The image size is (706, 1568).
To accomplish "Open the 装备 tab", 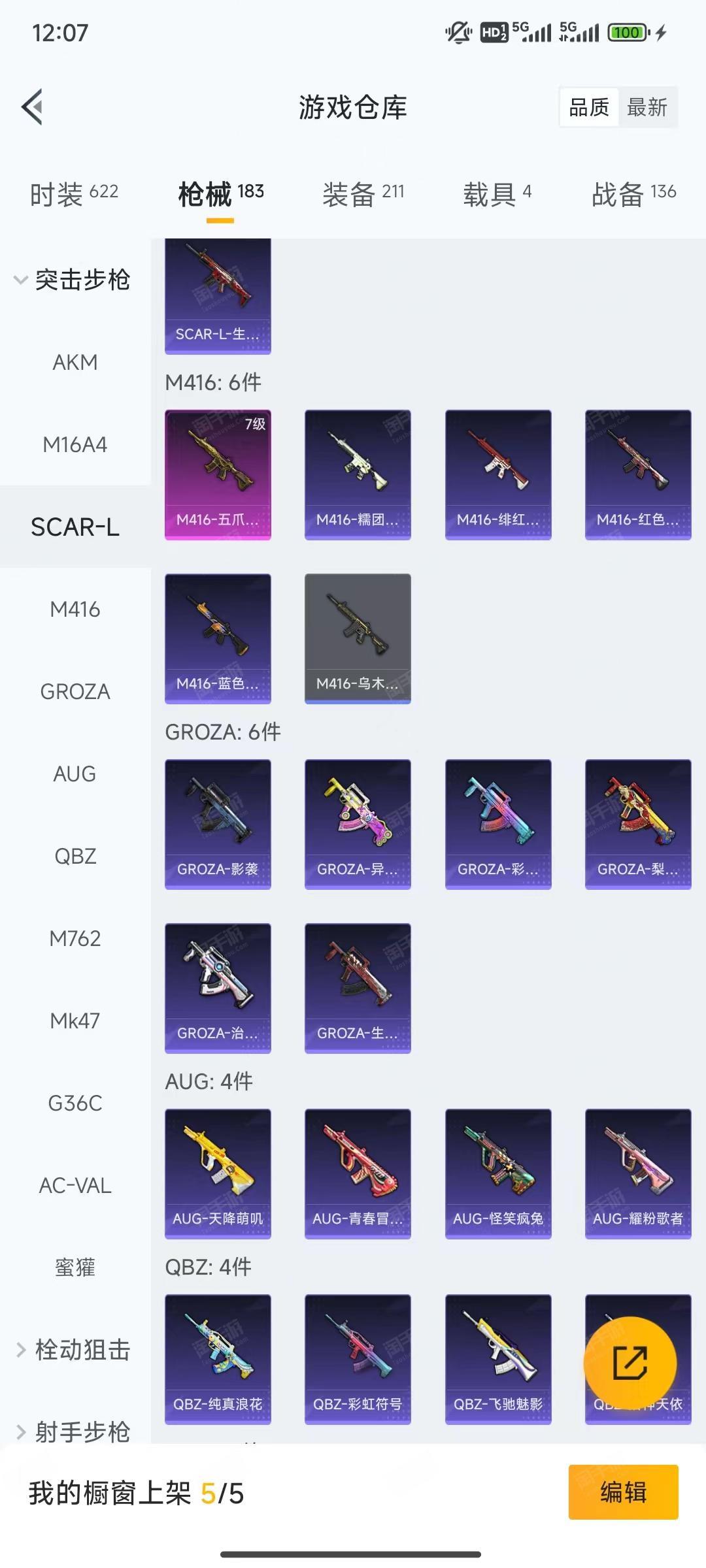I will (x=363, y=193).
